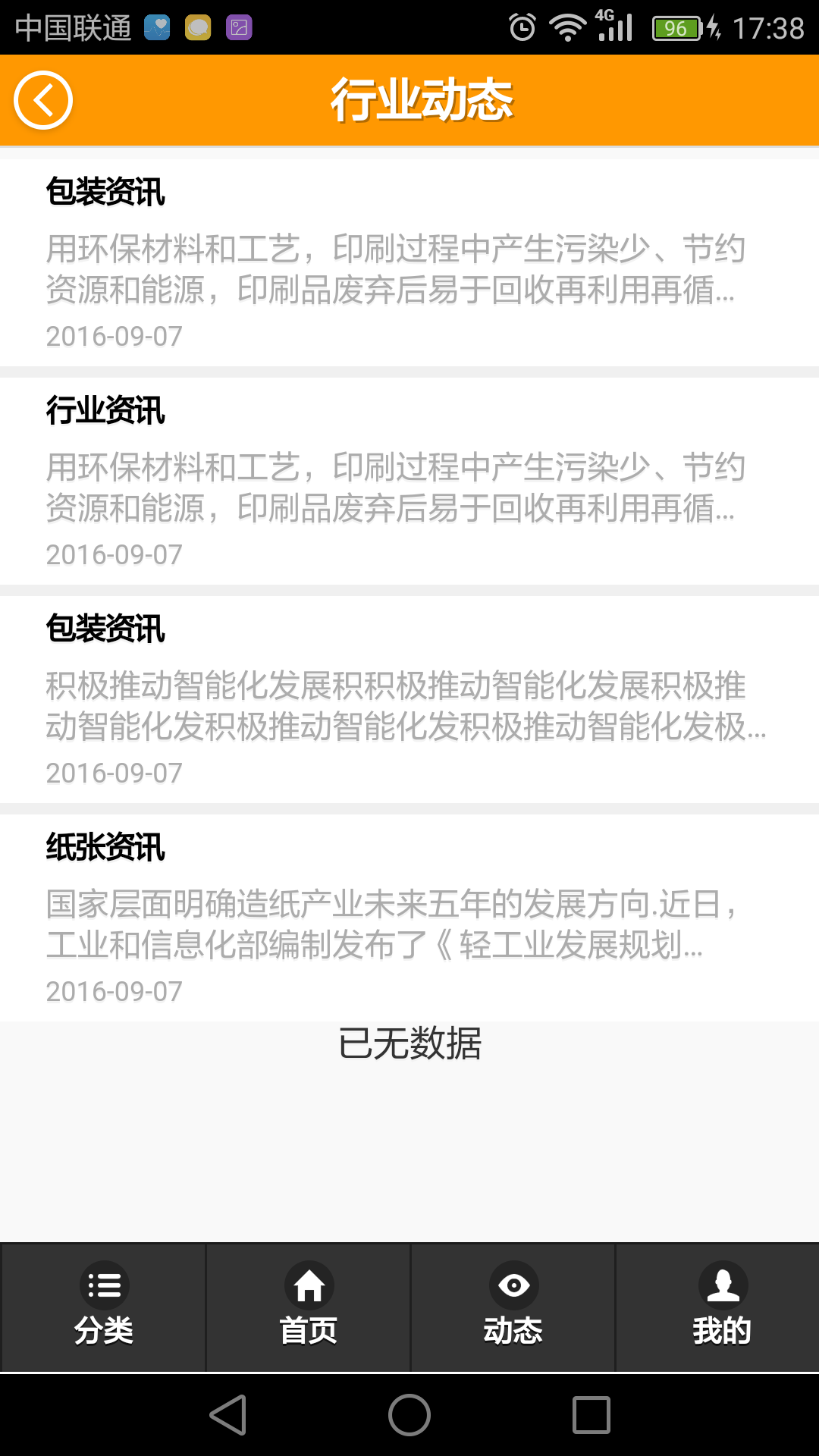Viewport: 819px width, 1456px height.
Task: Open the 包装资讯 article about 用环保材料和工艺
Action: click(409, 262)
